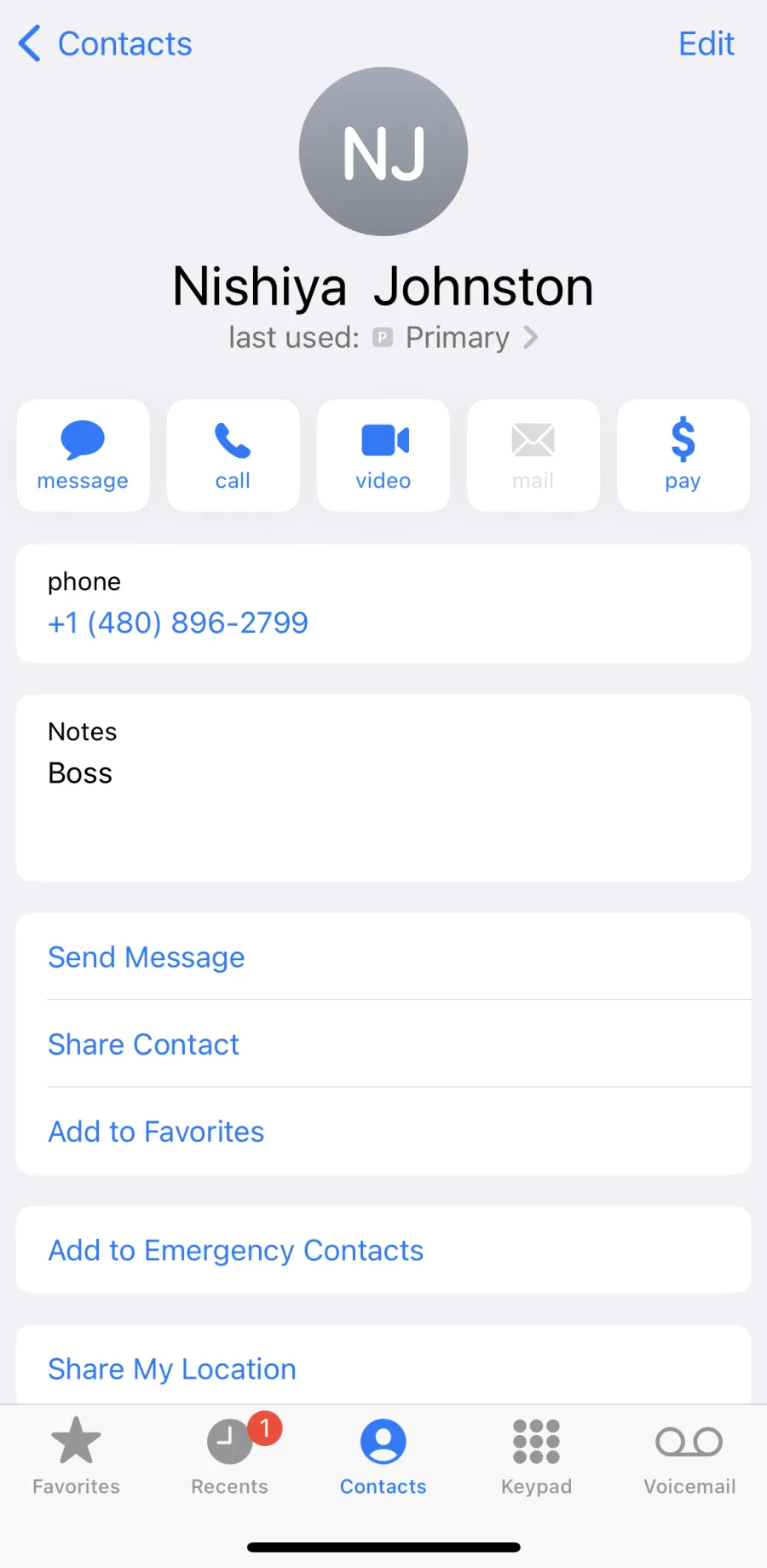Add to Emergency Contacts
This screenshot has width=767, height=1568.
tap(383, 1250)
